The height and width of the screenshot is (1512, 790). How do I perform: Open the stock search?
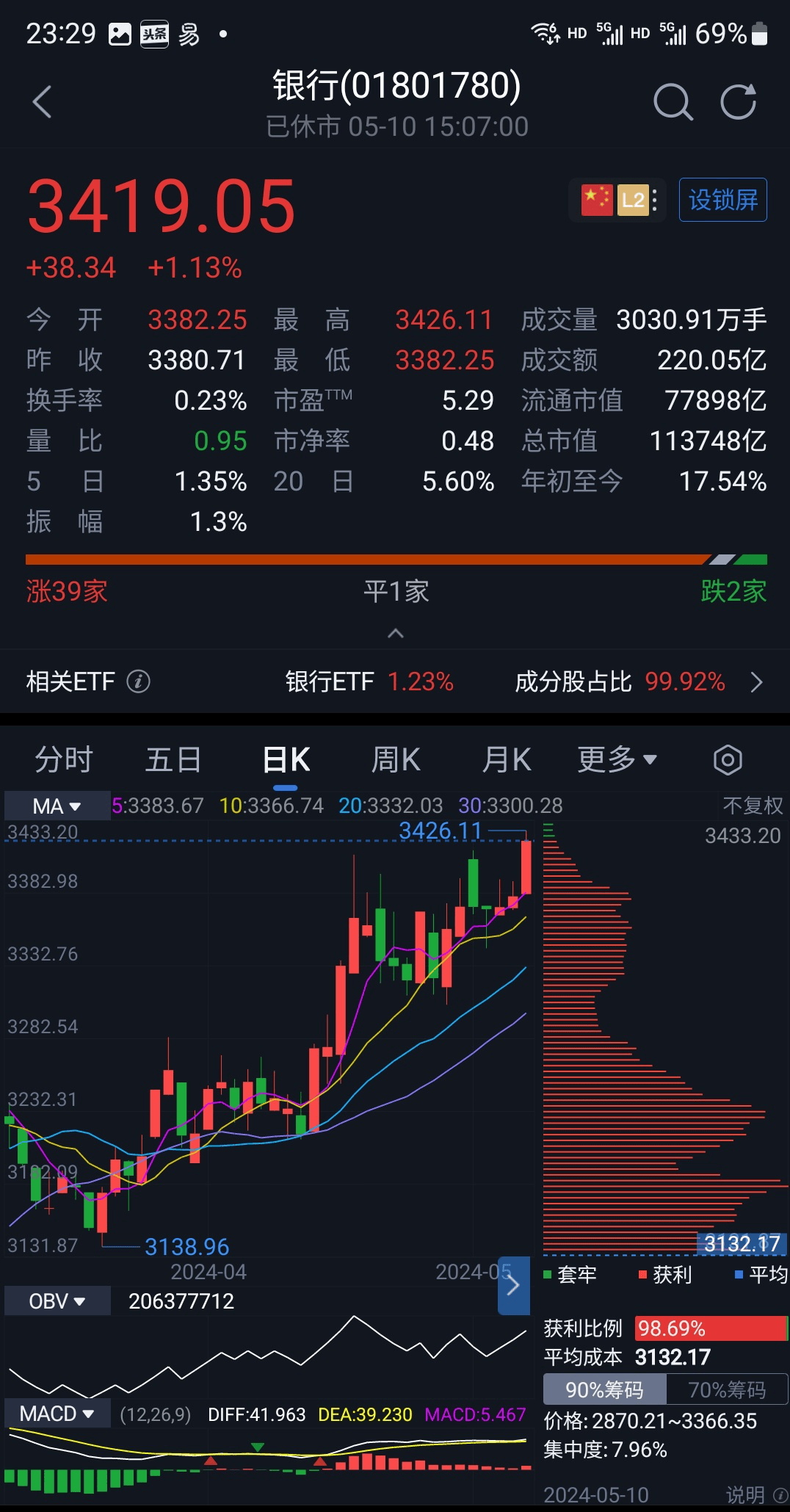pyautogui.click(x=673, y=102)
